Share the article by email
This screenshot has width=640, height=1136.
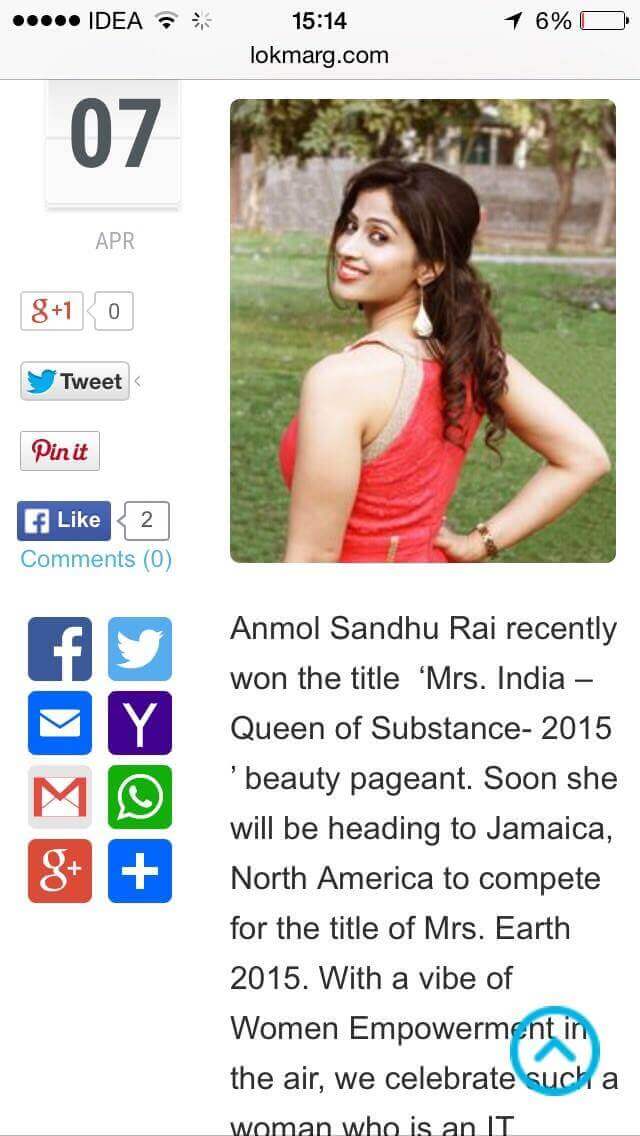(60, 723)
